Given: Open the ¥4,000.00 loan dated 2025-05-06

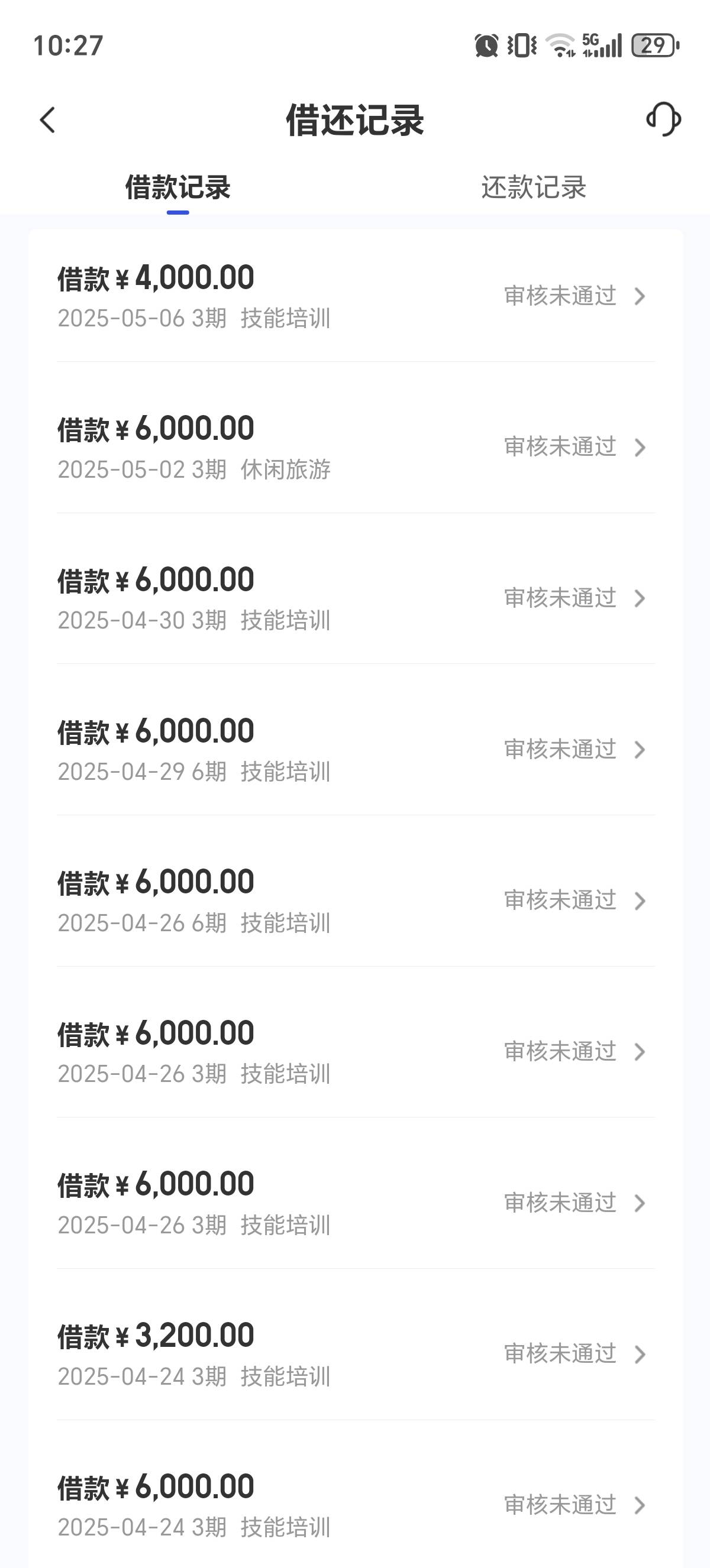Looking at the screenshot, I should [355, 296].
